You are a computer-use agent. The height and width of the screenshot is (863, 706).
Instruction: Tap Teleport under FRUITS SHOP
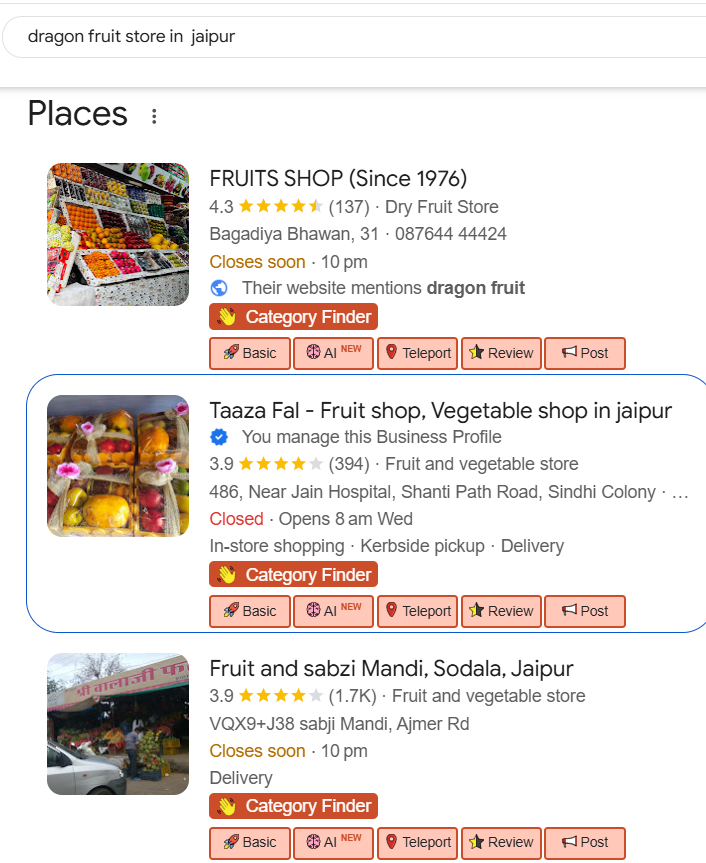coord(417,353)
